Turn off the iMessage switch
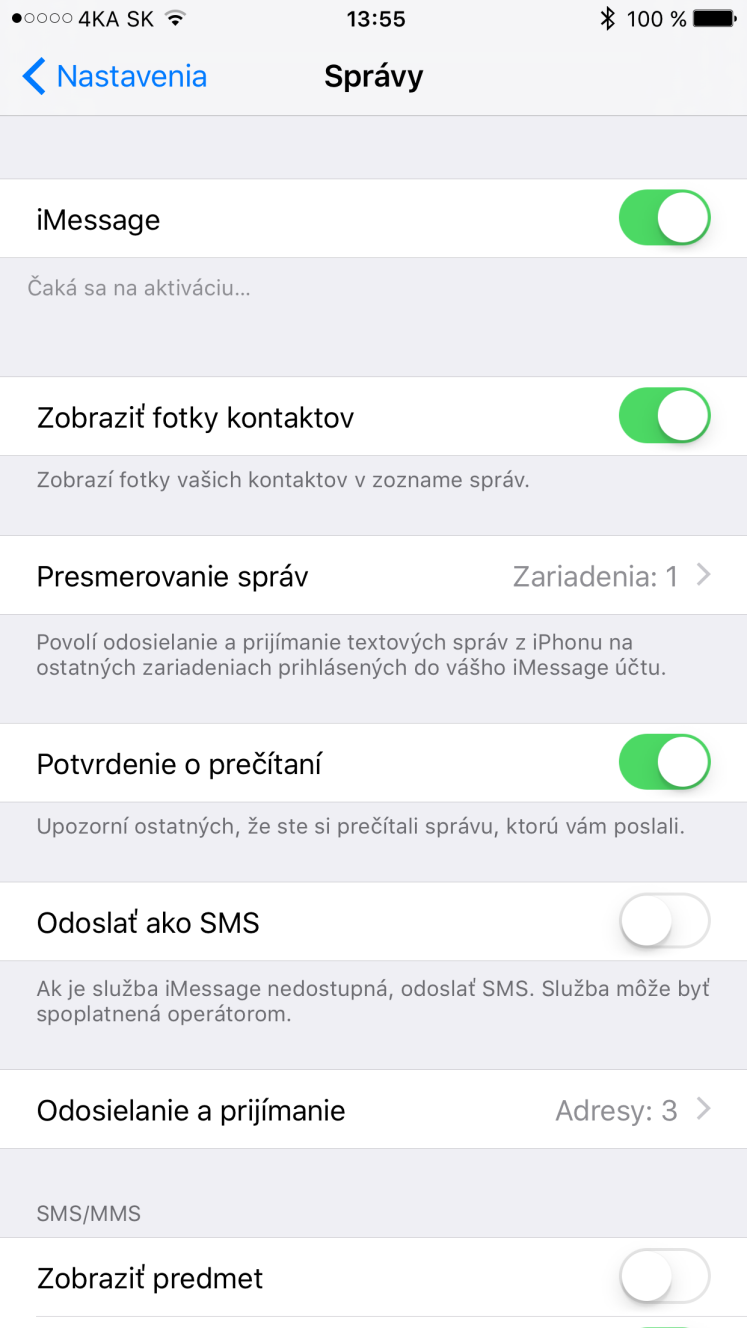 coord(665,218)
